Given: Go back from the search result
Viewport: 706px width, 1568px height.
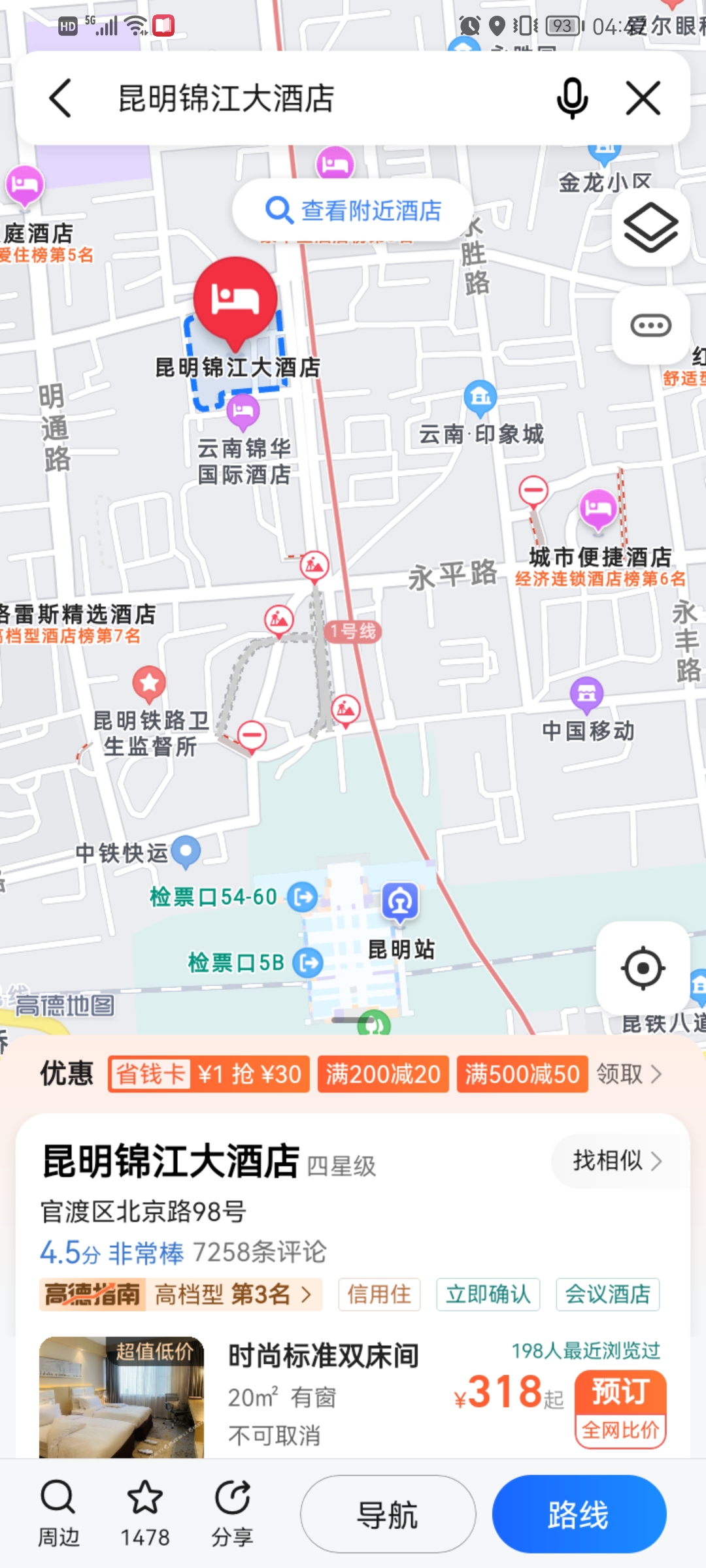Looking at the screenshot, I should (x=60, y=99).
